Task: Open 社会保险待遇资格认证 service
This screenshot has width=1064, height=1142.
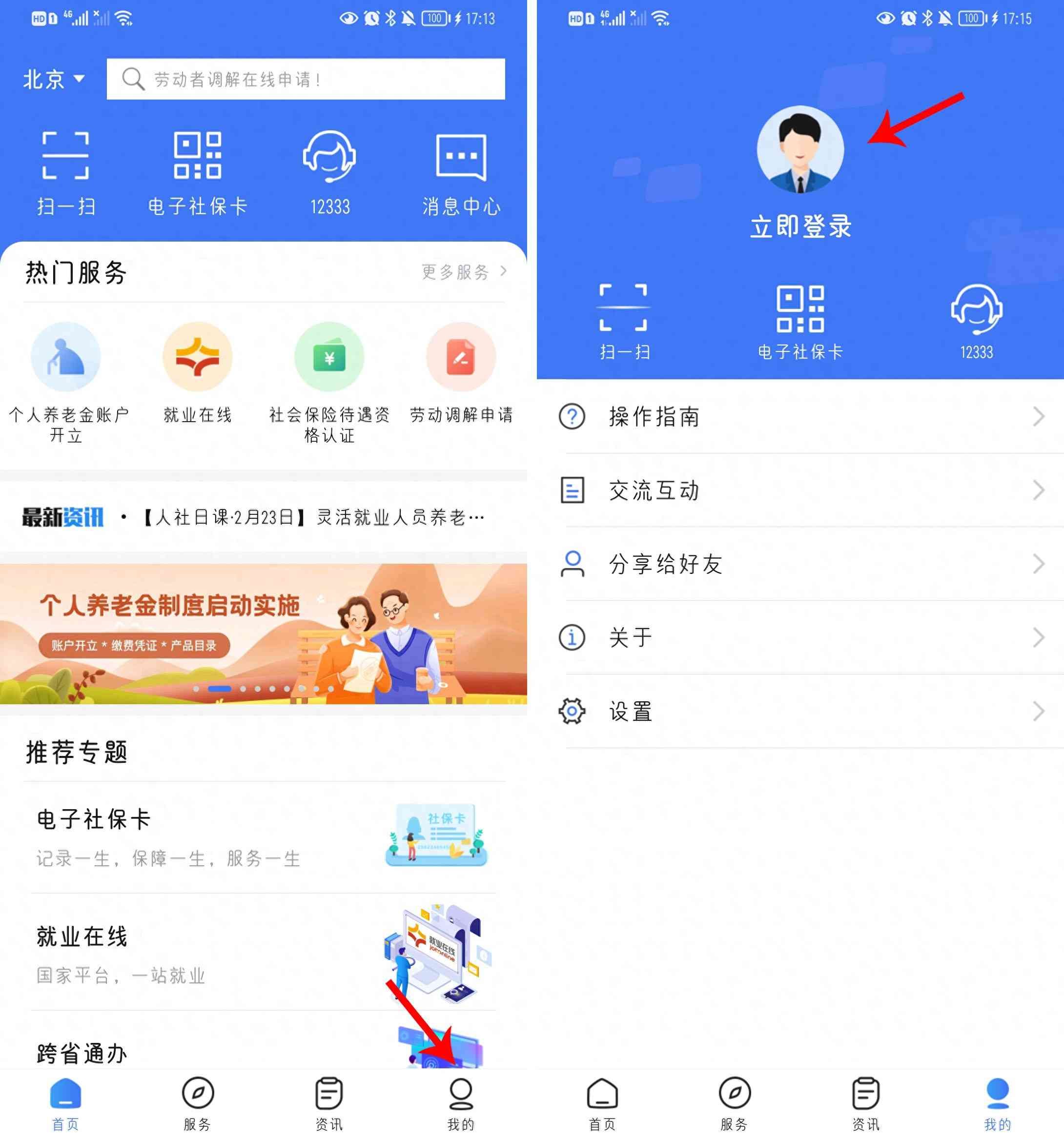Action: pos(329,380)
